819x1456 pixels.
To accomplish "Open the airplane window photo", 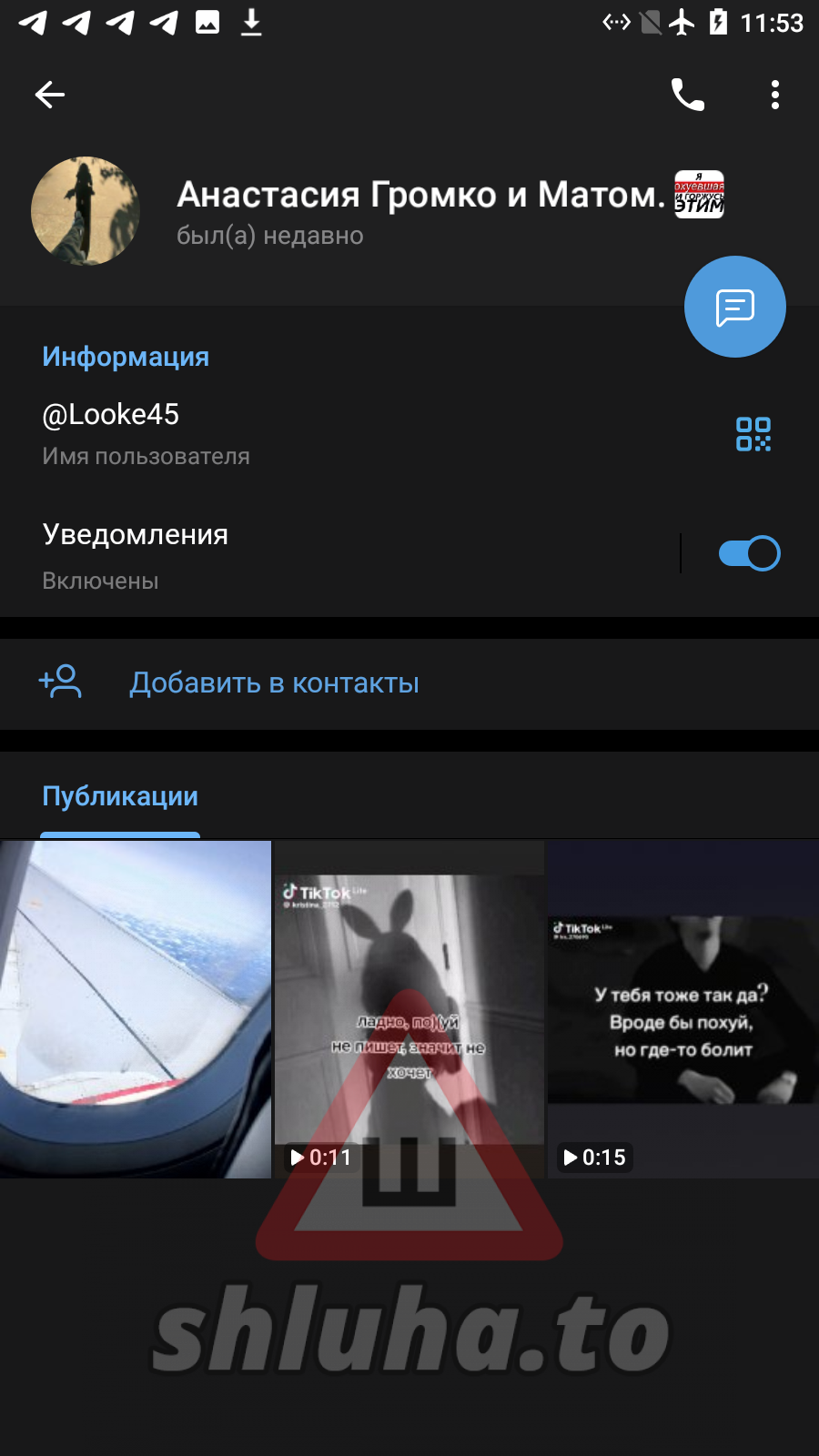I will [x=136, y=1009].
